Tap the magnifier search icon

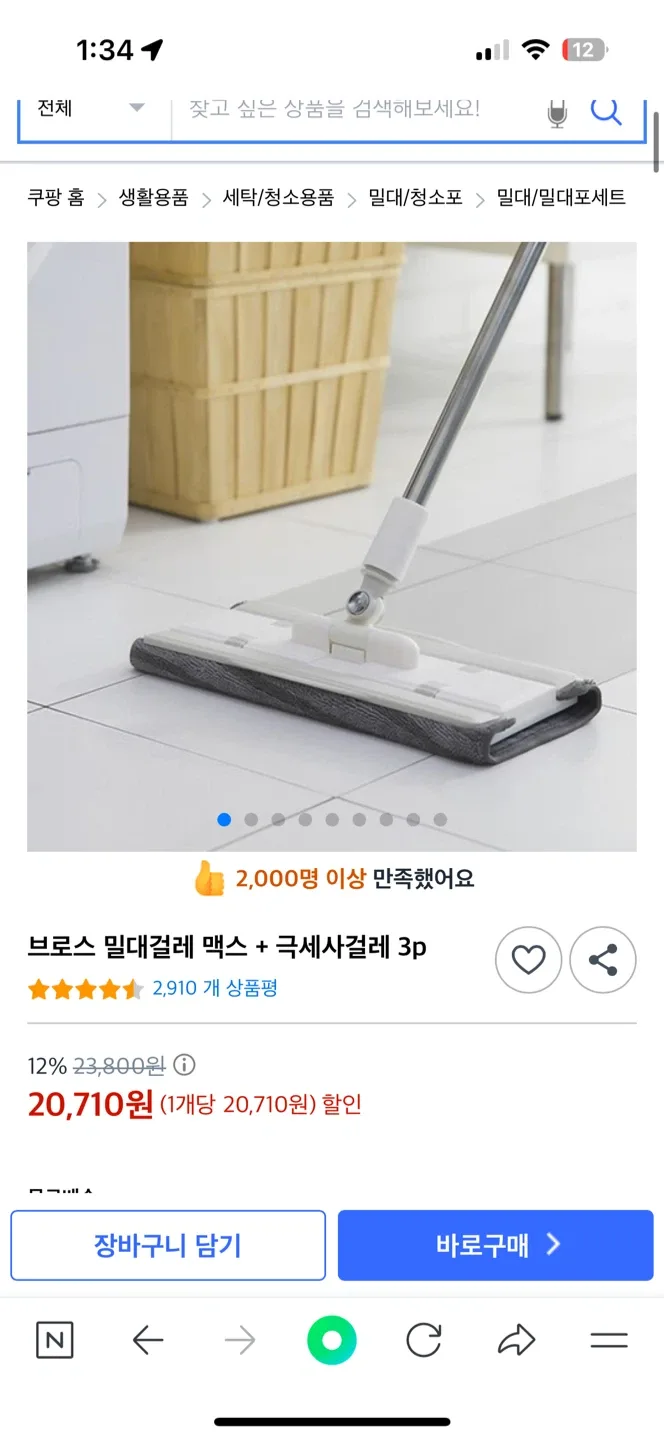pos(606,109)
